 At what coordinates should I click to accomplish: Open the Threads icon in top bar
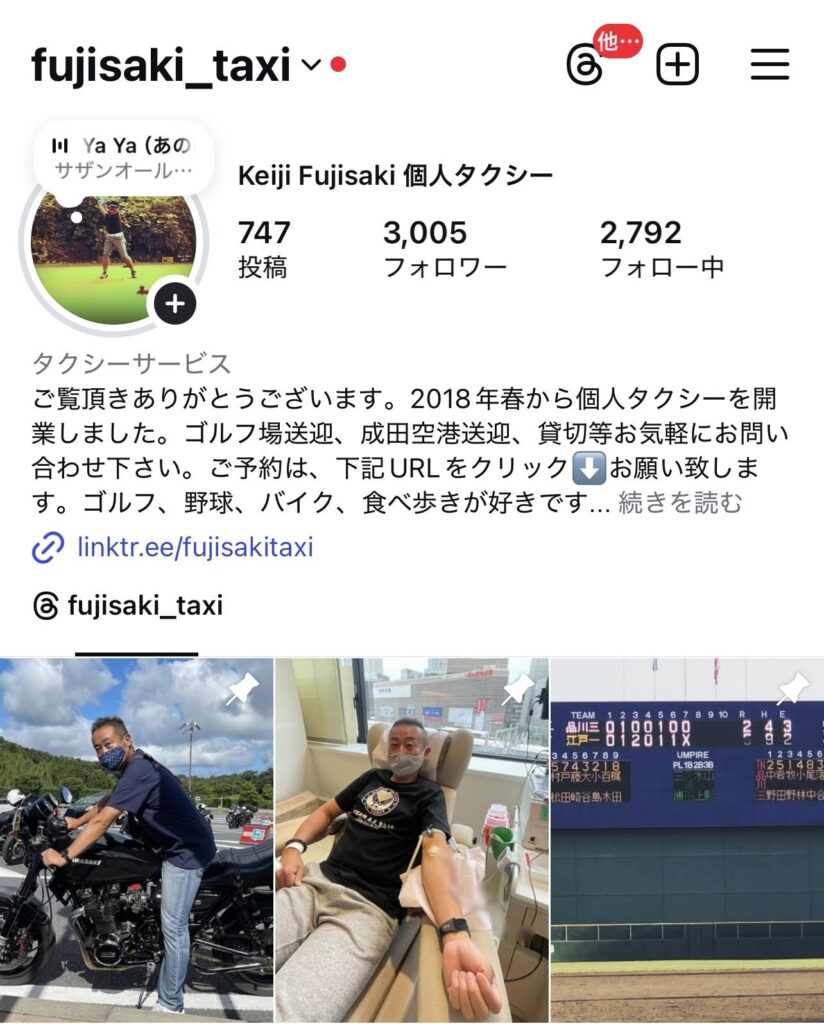pos(585,67)
